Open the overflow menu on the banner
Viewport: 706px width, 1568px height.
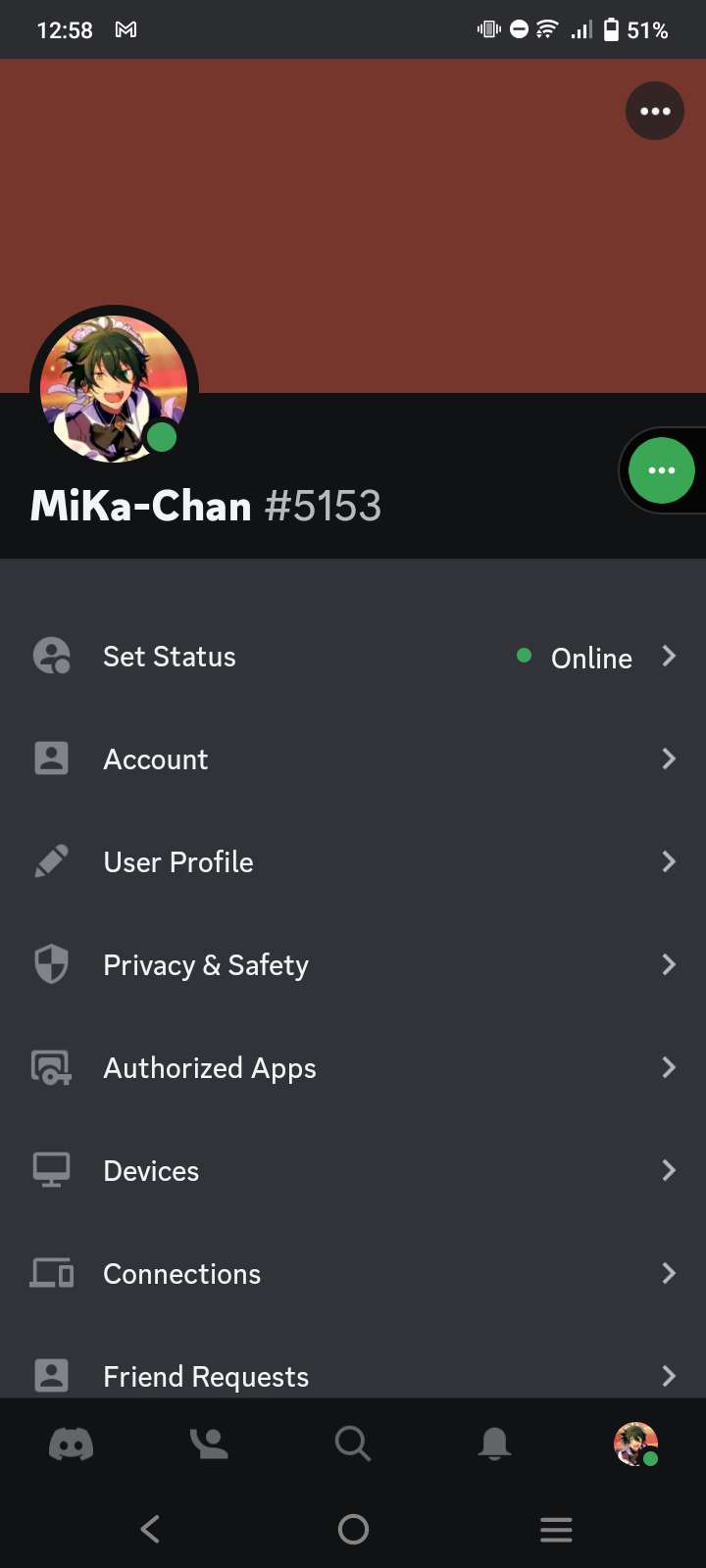655,111
